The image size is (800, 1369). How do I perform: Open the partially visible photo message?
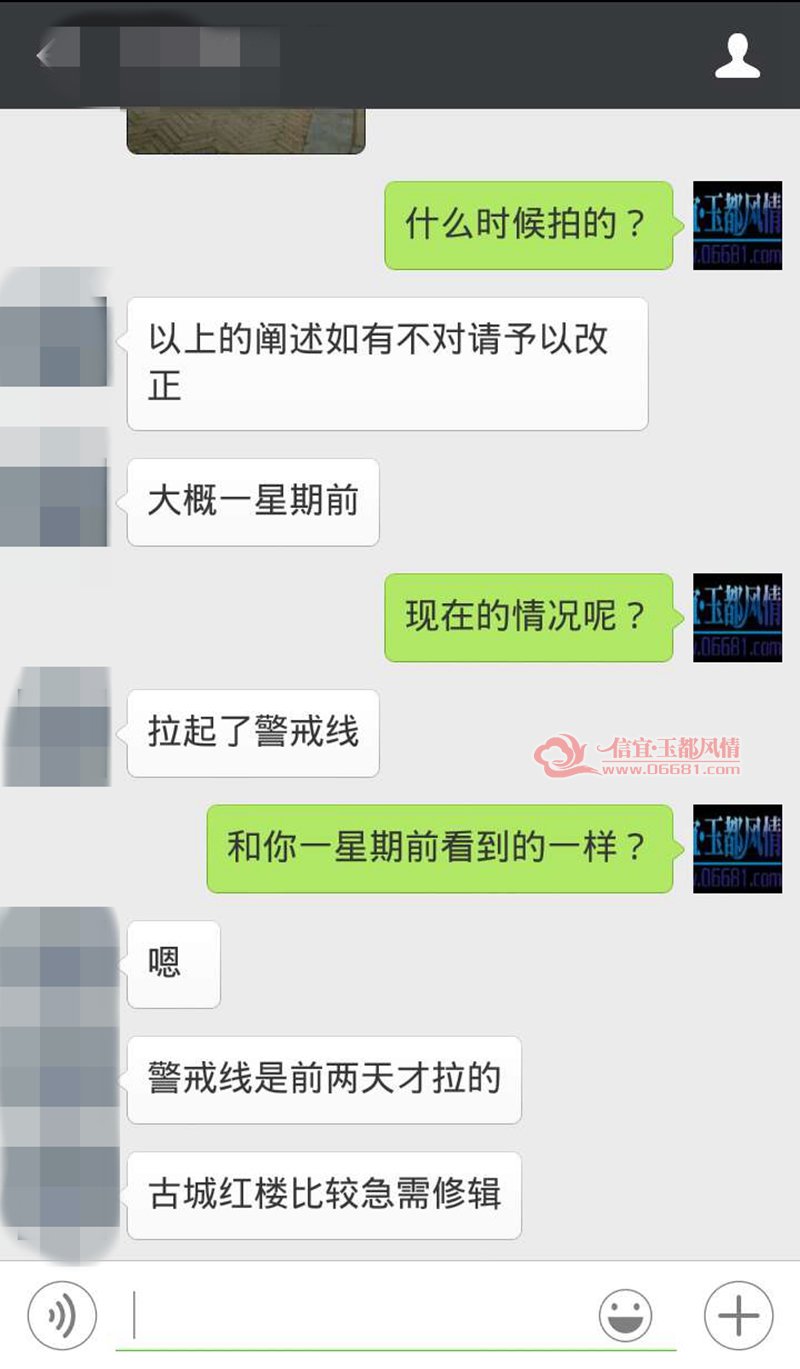[246, 131]
